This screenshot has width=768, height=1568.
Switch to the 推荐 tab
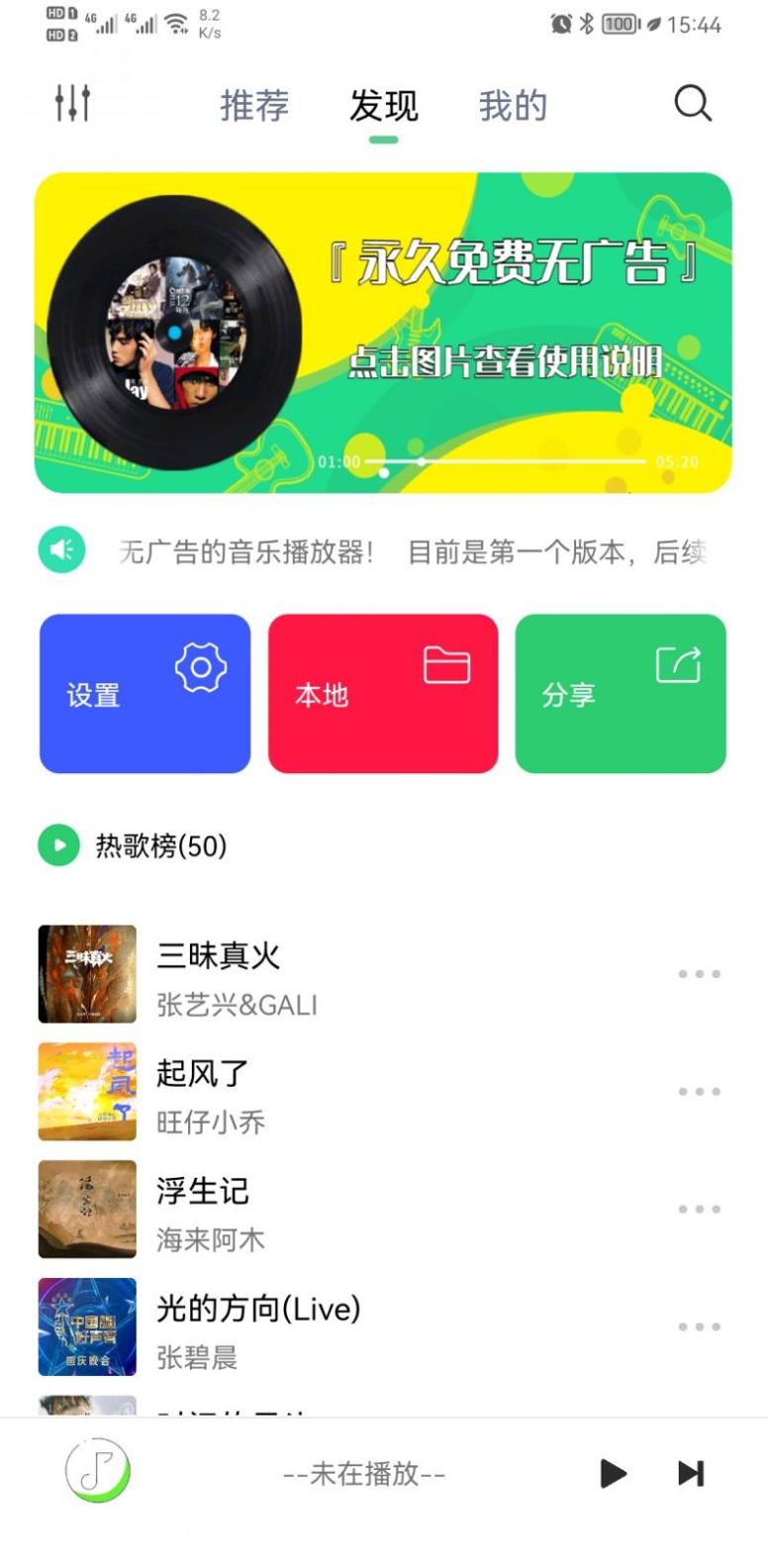point(255,105)
